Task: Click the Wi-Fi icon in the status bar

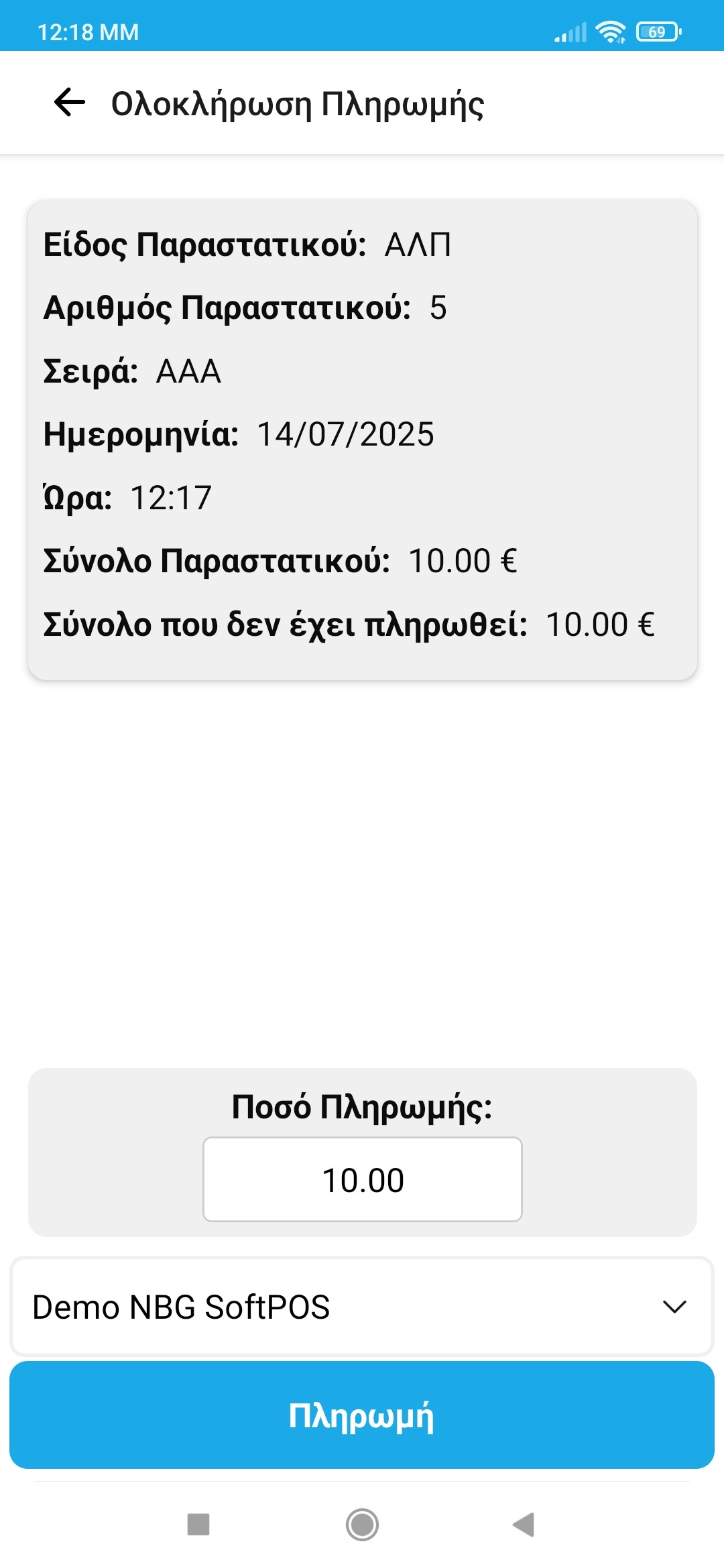Action: point(609,30)
